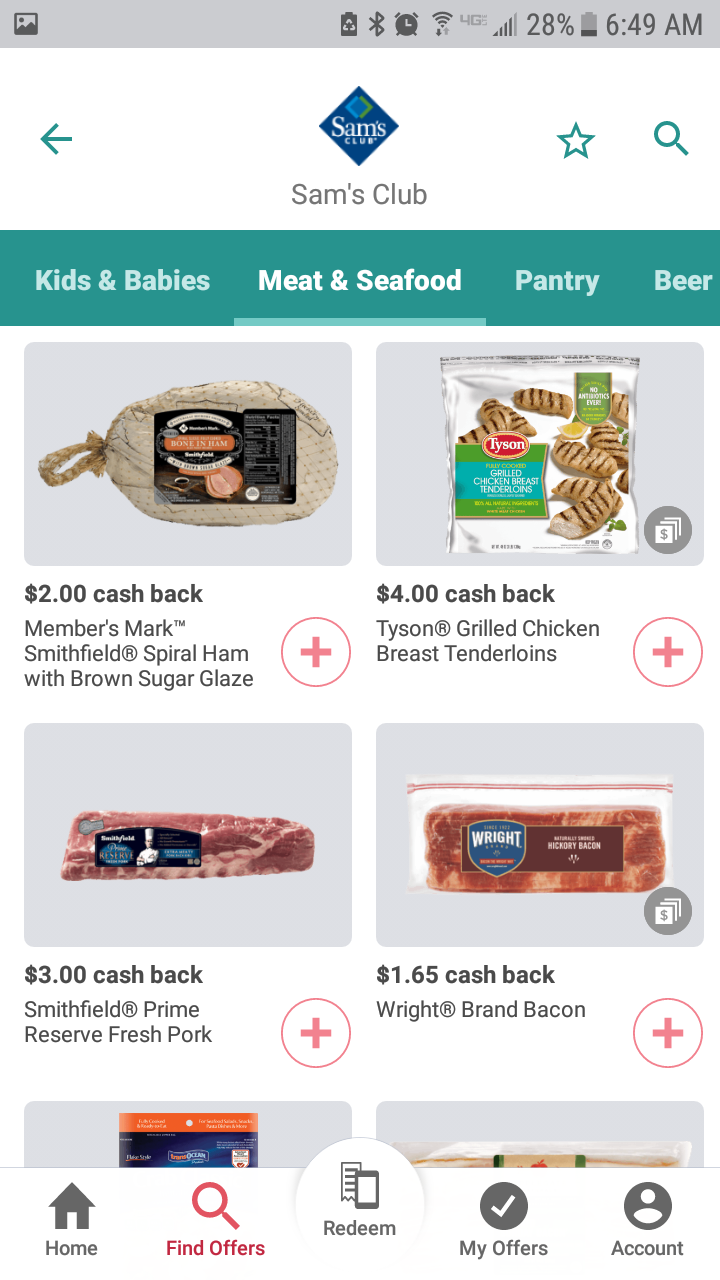
Task: Select the Meat & Seafood tab
Action: [x=360, y=280]
